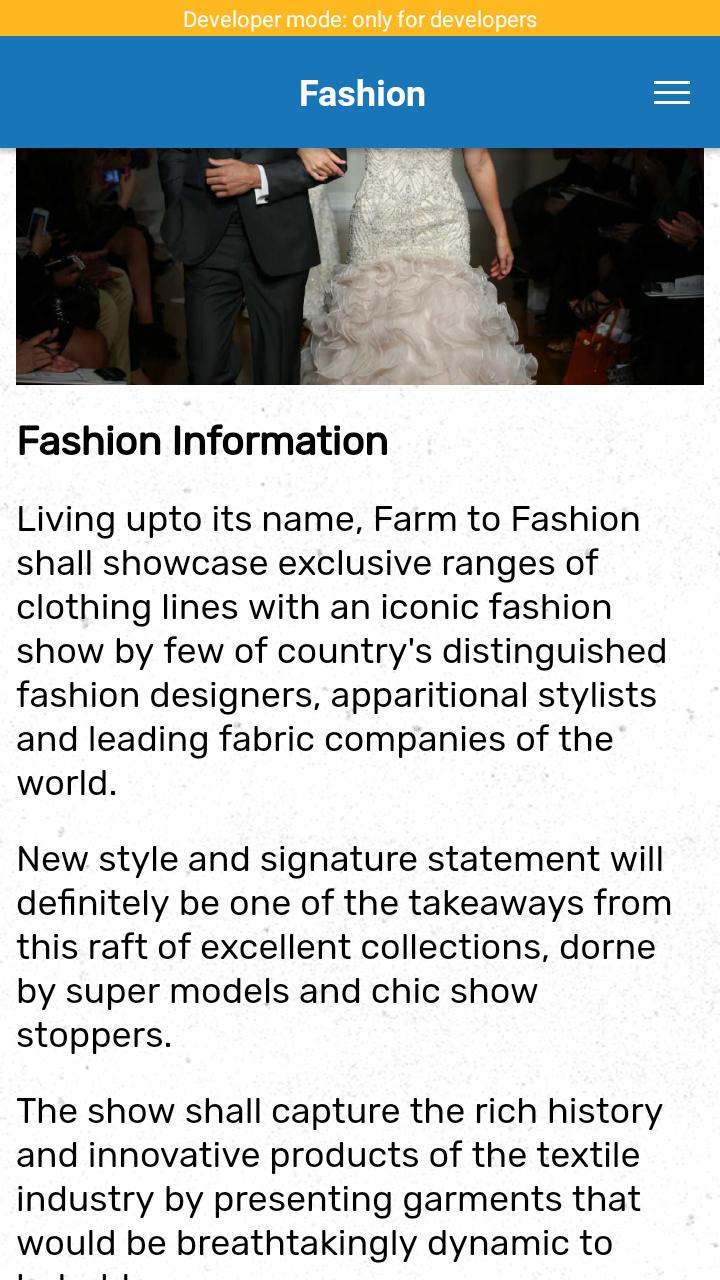This screenshot has height=1280, width=720.
Task: Open the hamburger menu
Action: click(671, 93)
